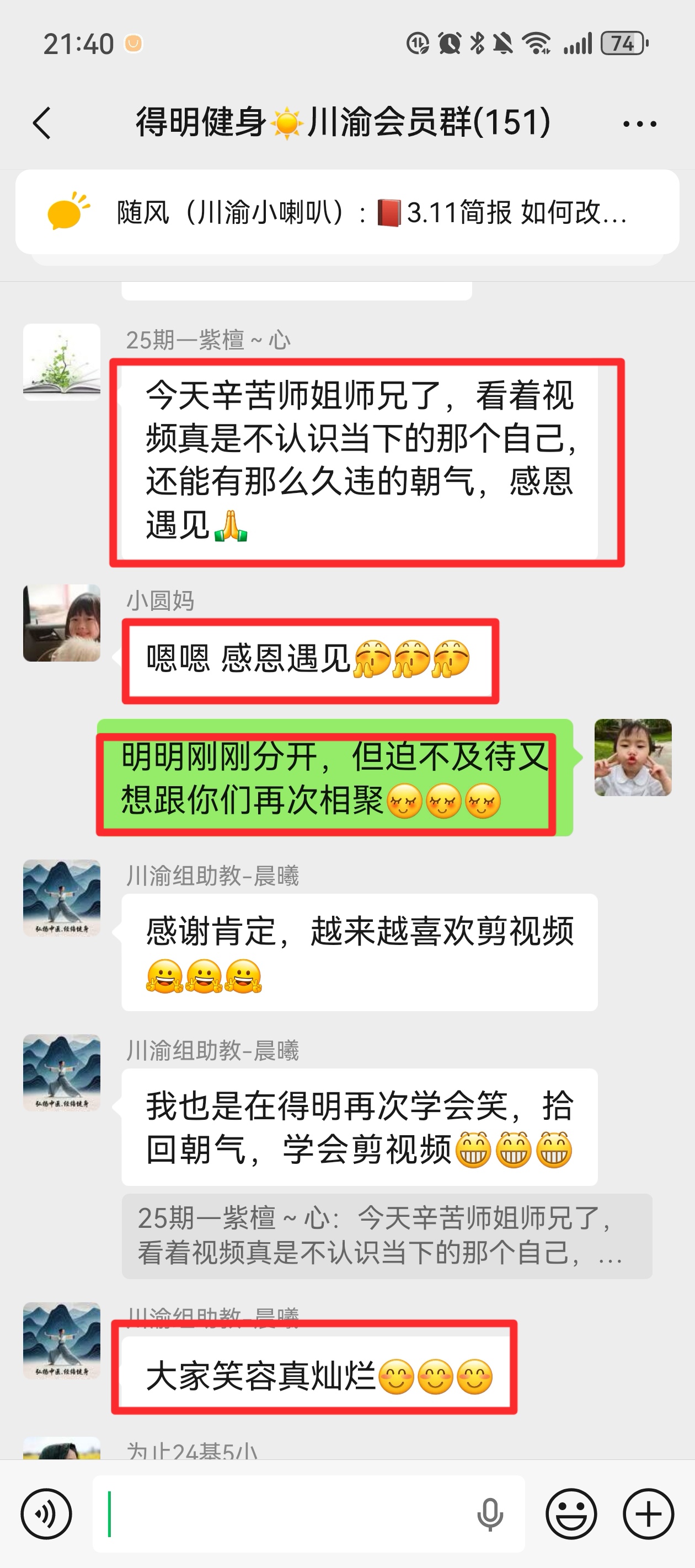
Task: Open 小圆妈's profile avatar
Action: point(62,622)
